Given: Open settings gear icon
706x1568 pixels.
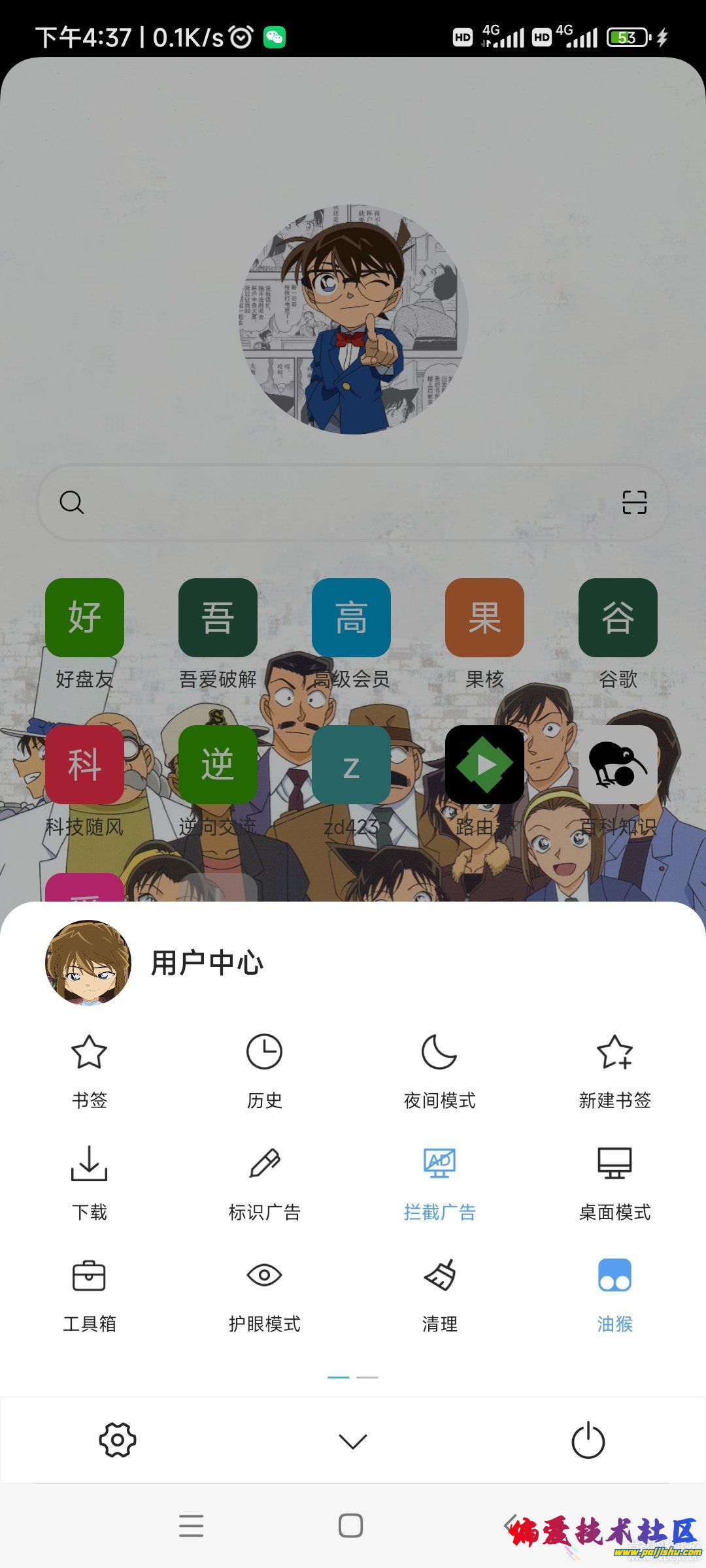Looking at the screenshot, I should (118, 1440).
